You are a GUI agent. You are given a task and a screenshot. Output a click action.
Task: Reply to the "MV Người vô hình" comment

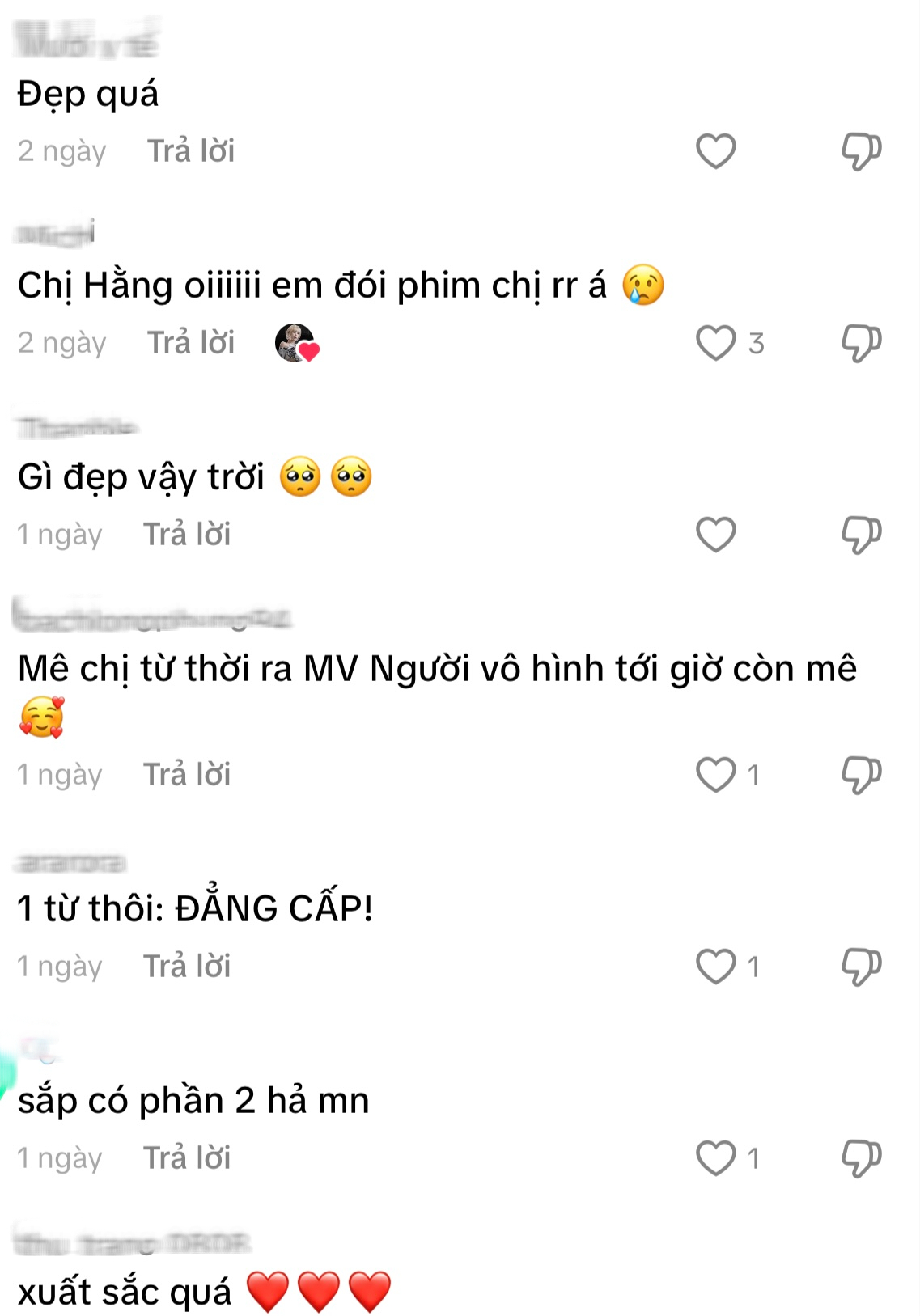(x=187, y=775)
